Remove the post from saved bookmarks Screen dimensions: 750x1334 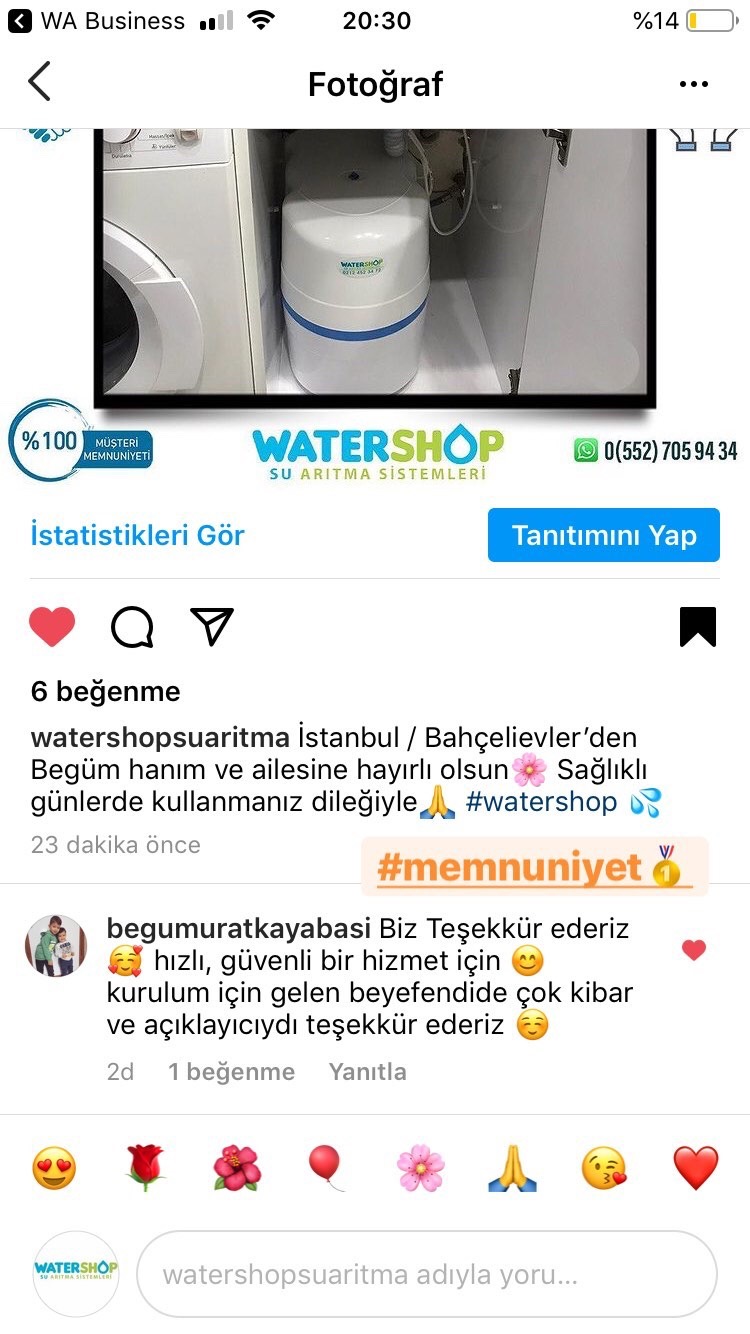[x=698, y=627]
